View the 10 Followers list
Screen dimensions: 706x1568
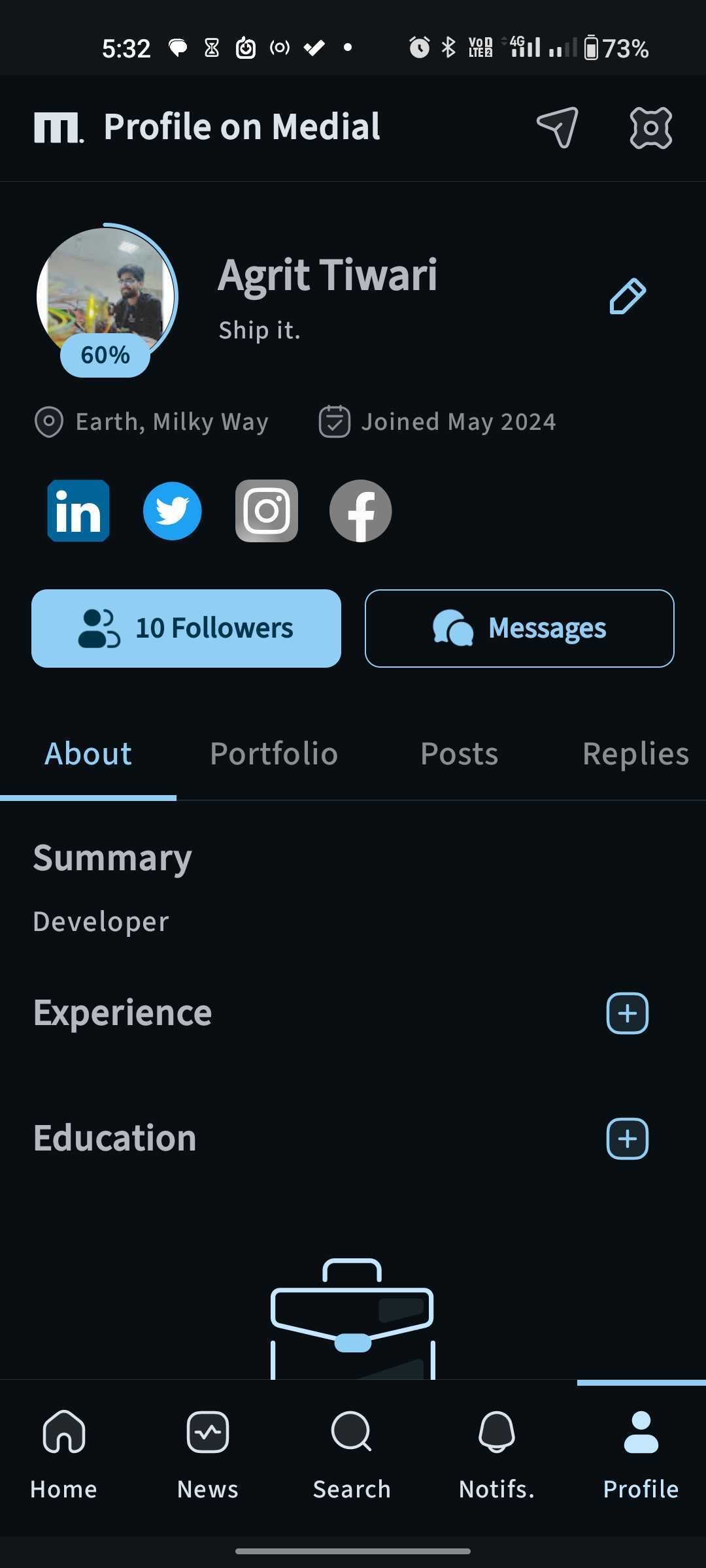(x=186, y=629)
